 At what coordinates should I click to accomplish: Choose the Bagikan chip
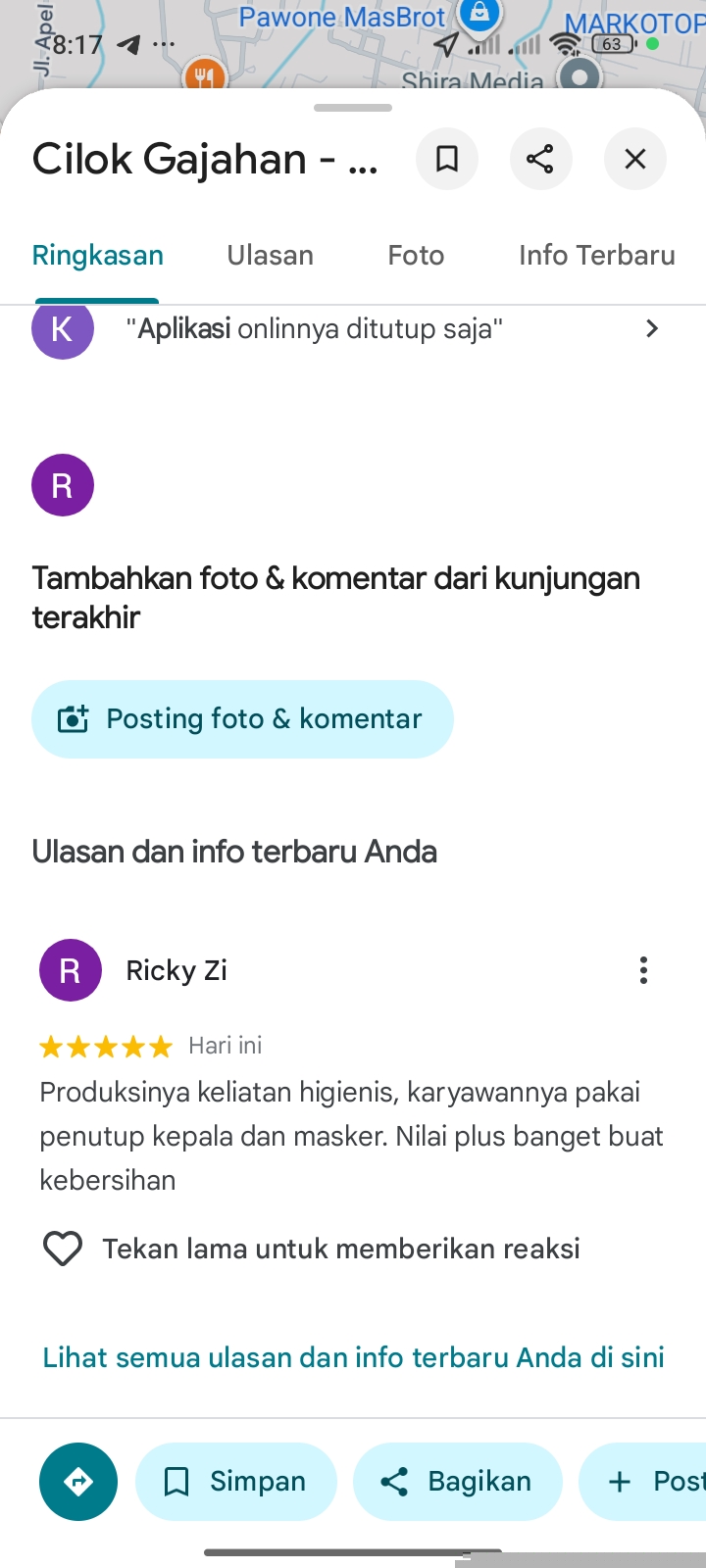point(458,1482)
